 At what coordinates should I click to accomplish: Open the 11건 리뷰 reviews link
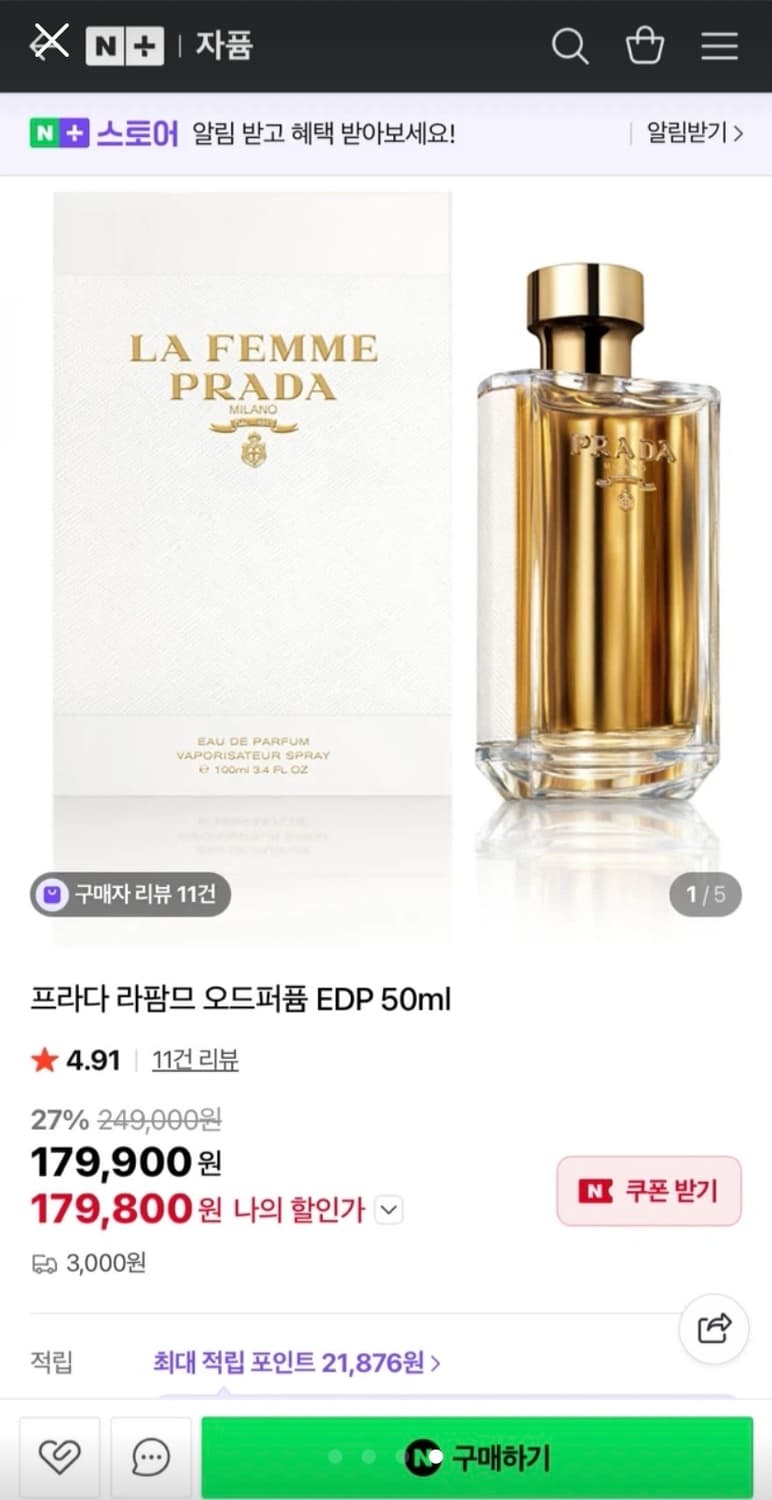[195, 1059]
